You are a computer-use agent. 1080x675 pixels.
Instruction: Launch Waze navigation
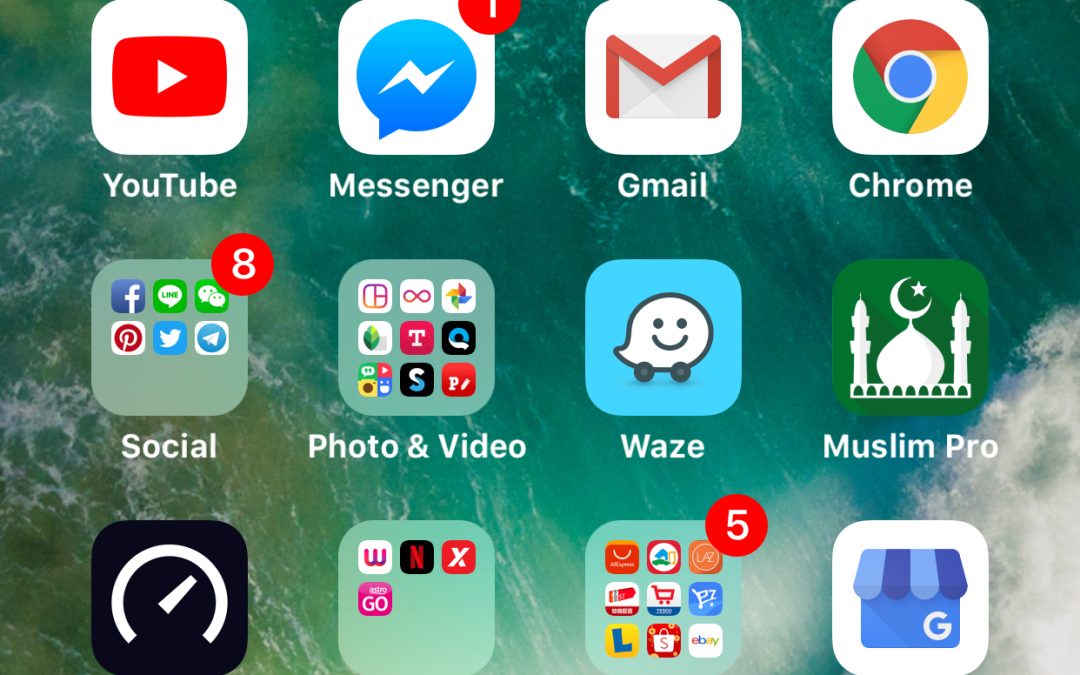[663, 337]
